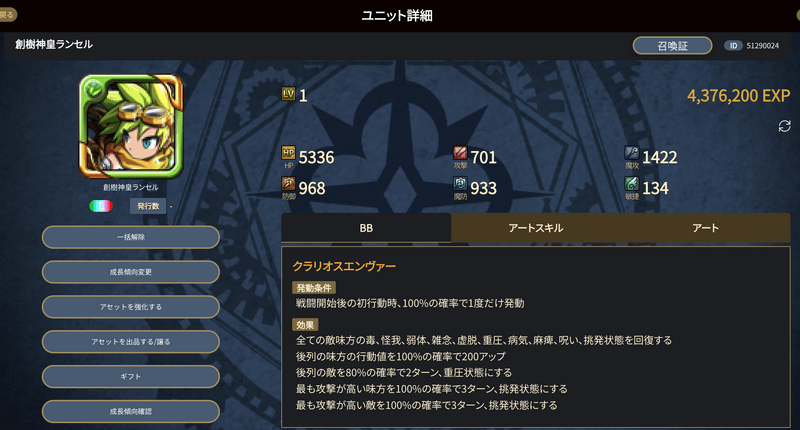
Task: Open the 召喚証 summon certificate
Action: pyautogui.click(x=672, y=45)
